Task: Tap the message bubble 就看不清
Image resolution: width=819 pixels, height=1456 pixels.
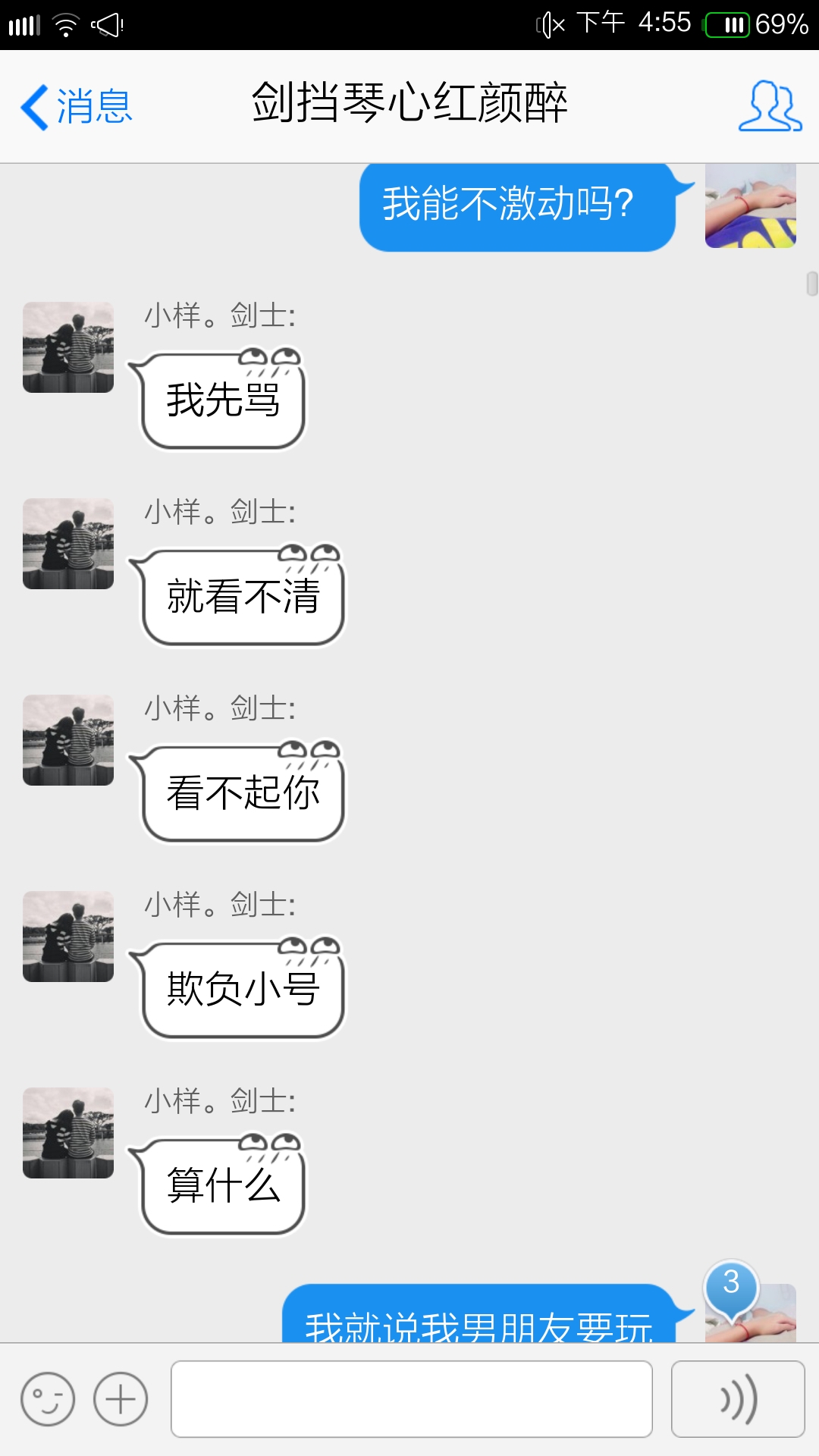Action: pyautogui.click(x=243, y=597)
